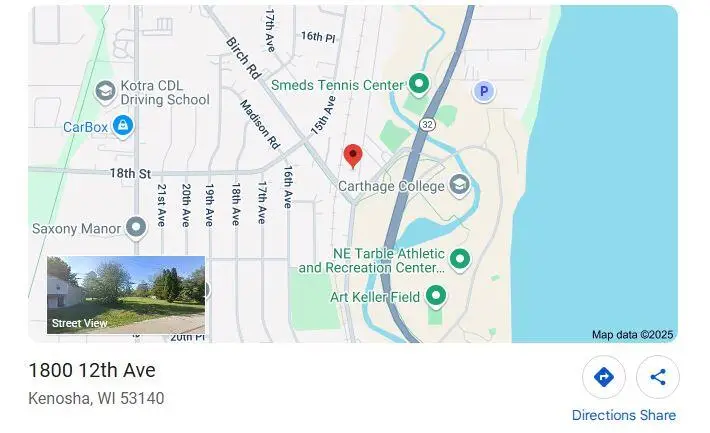710x433 pixels.
Task: Tap the parking marker
Action: click(484, 92)
